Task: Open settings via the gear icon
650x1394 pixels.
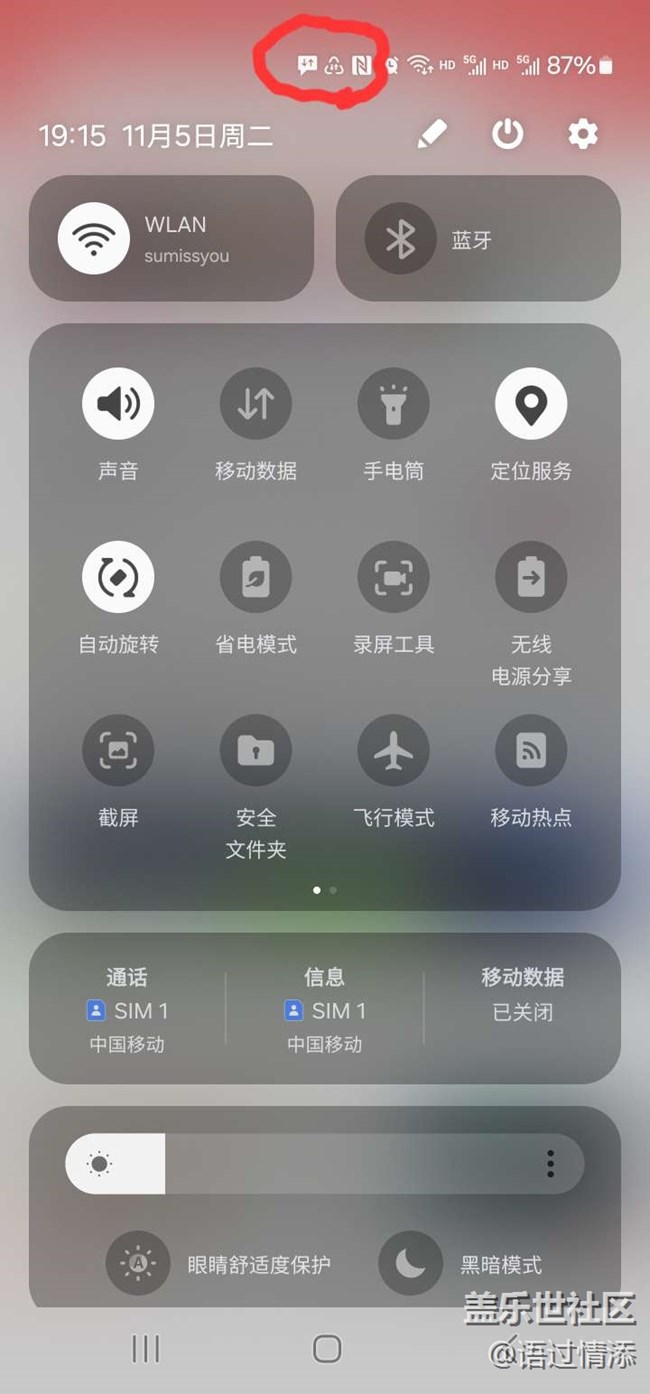Action: [583, 134]
